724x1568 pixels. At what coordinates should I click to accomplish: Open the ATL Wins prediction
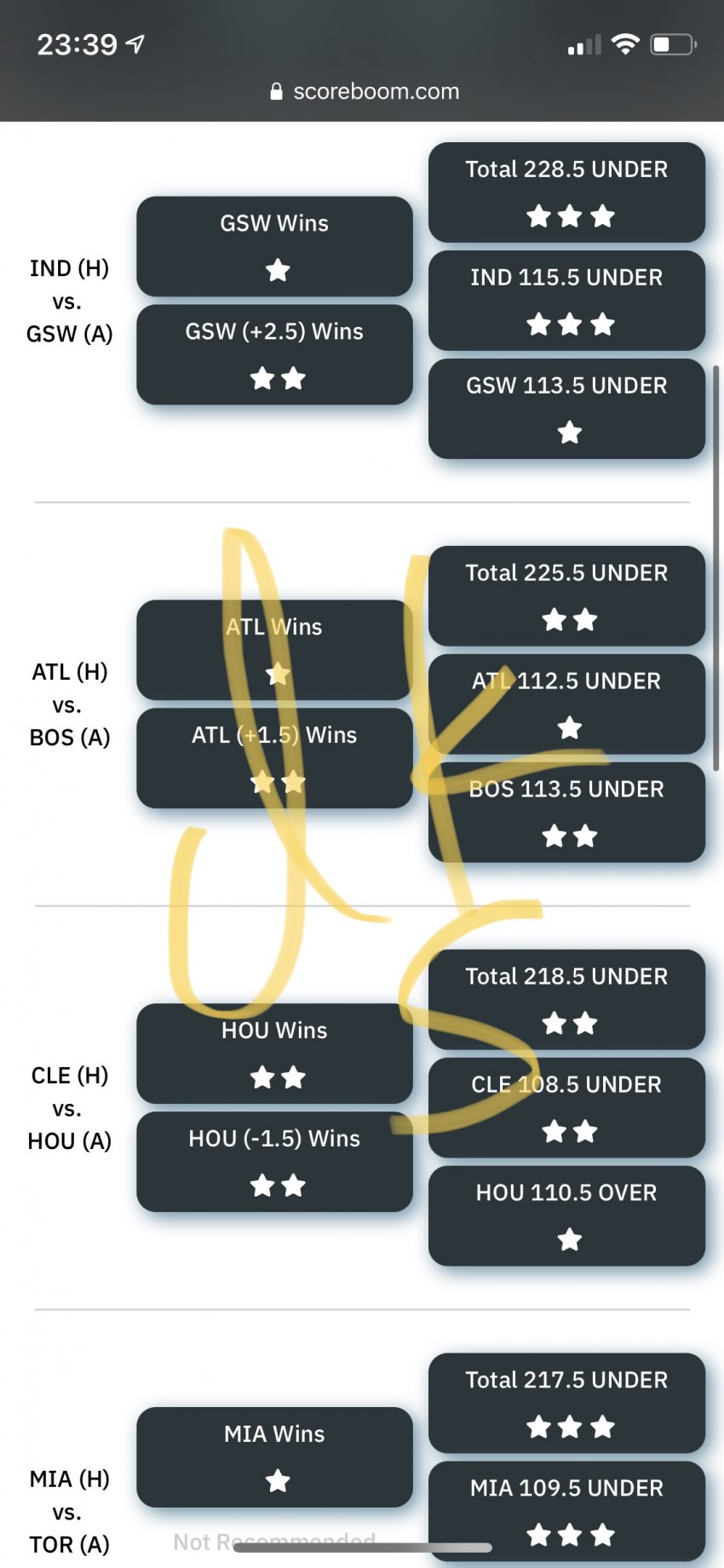pos(274,650)
